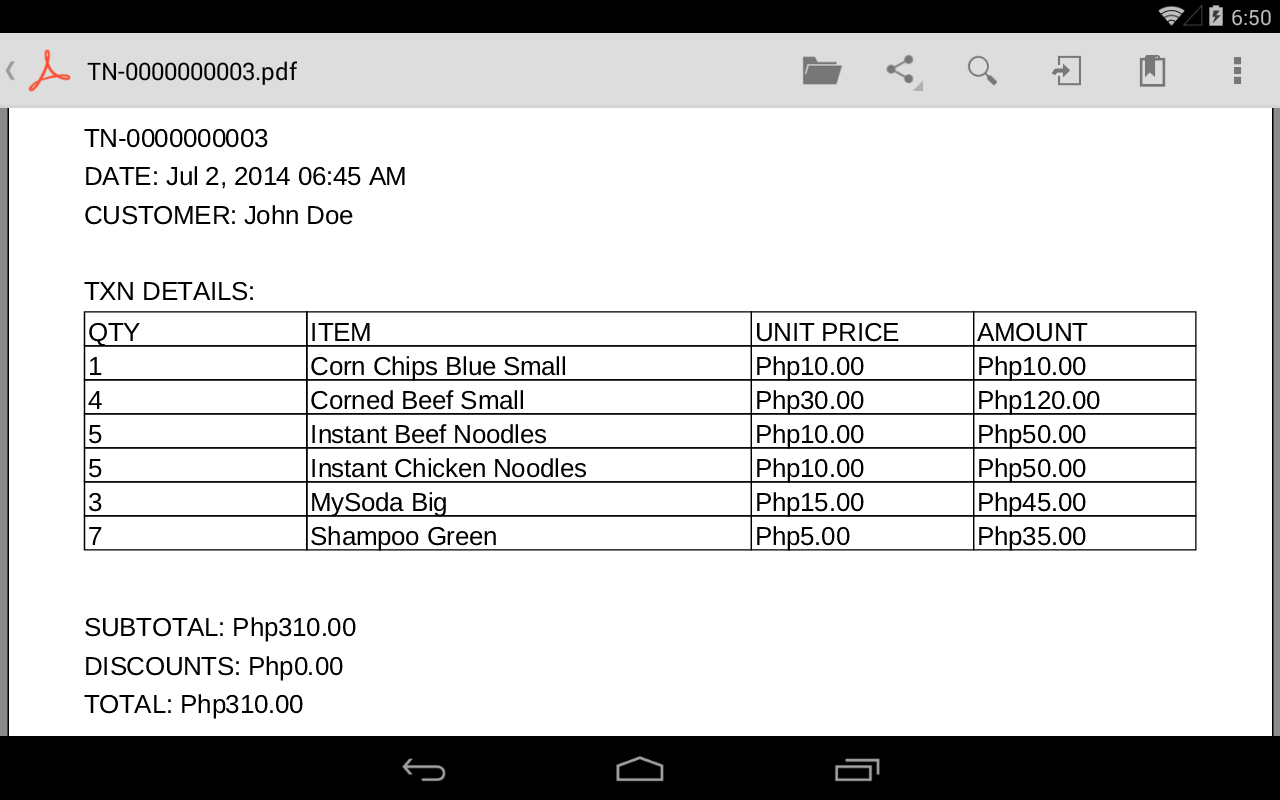Open the file browser folder icon
The image size is (1280, 800).
(821, 71)
